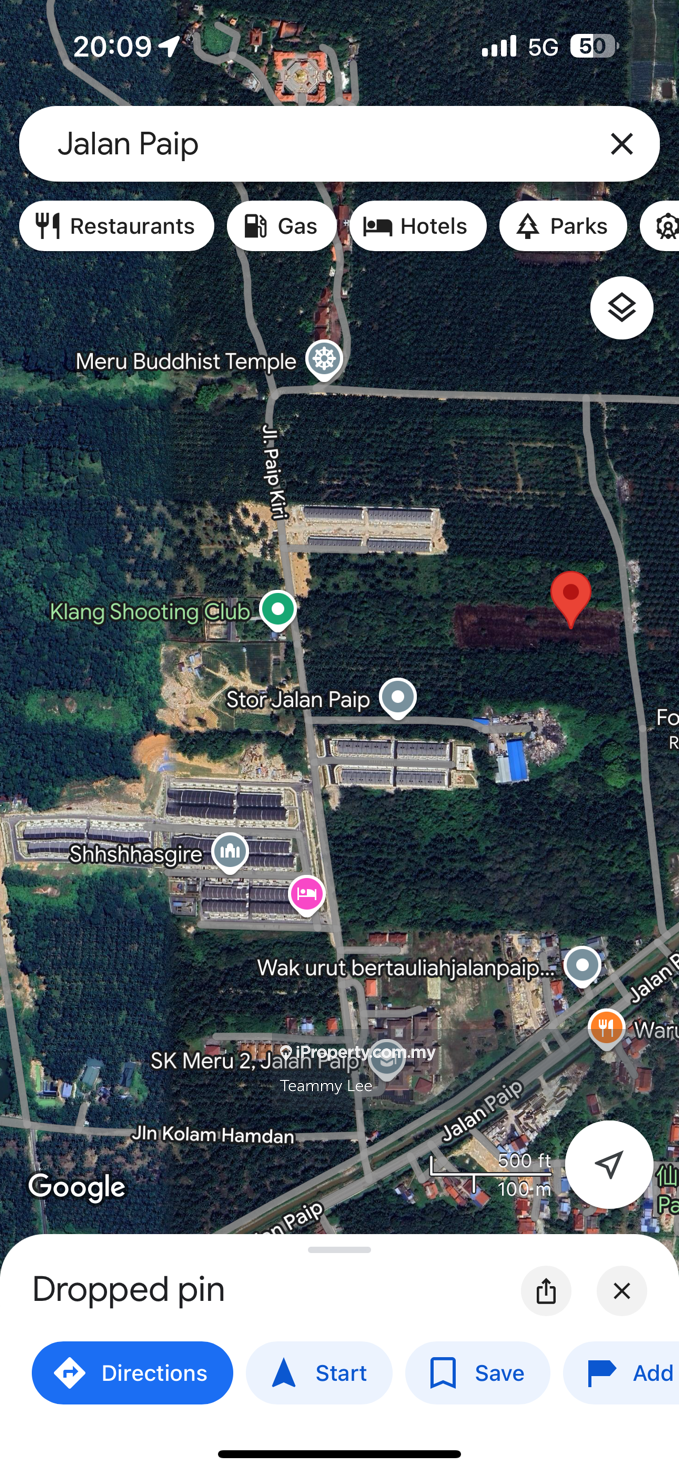Show nearby Parks
679x1471 pixels.
point(562,226)
